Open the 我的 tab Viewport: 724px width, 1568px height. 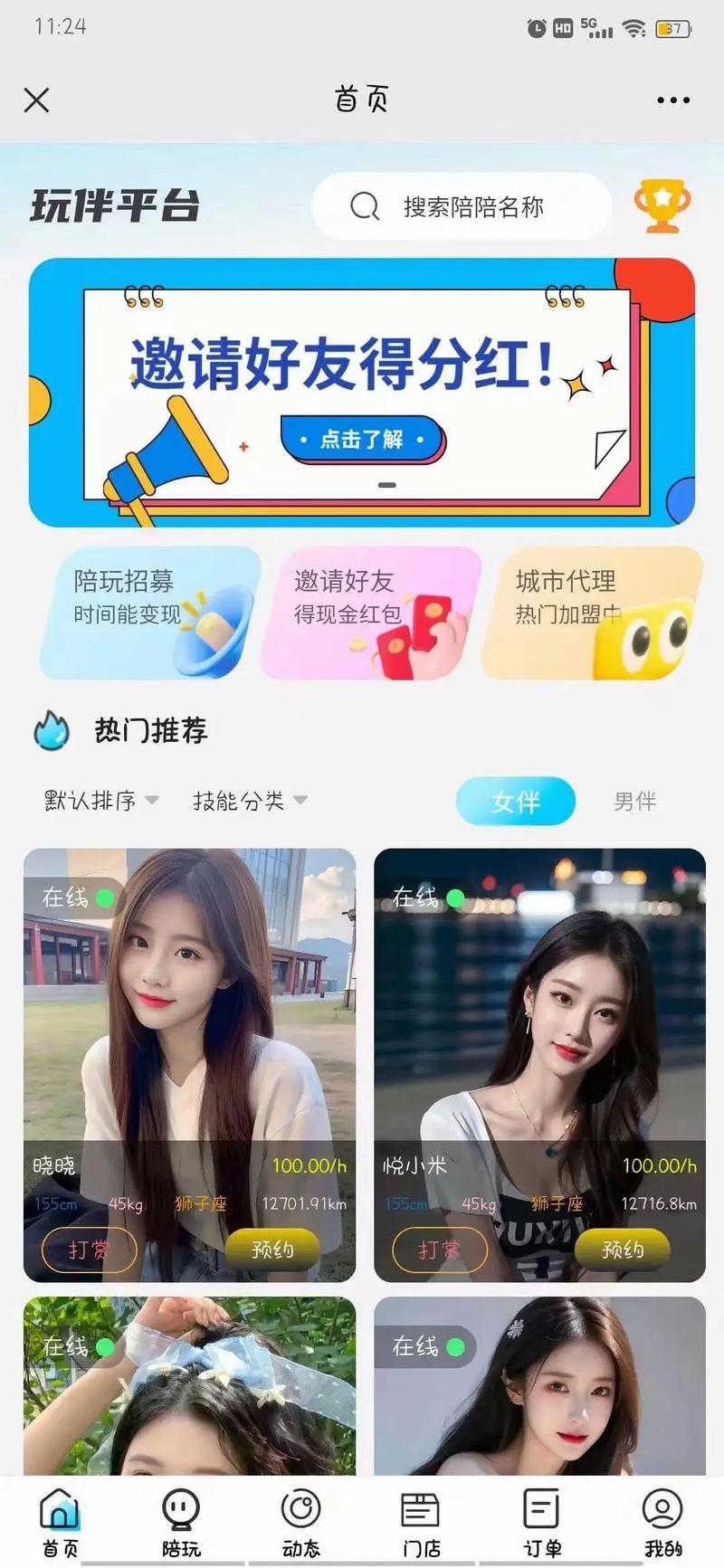click(x=662, y=1523)
